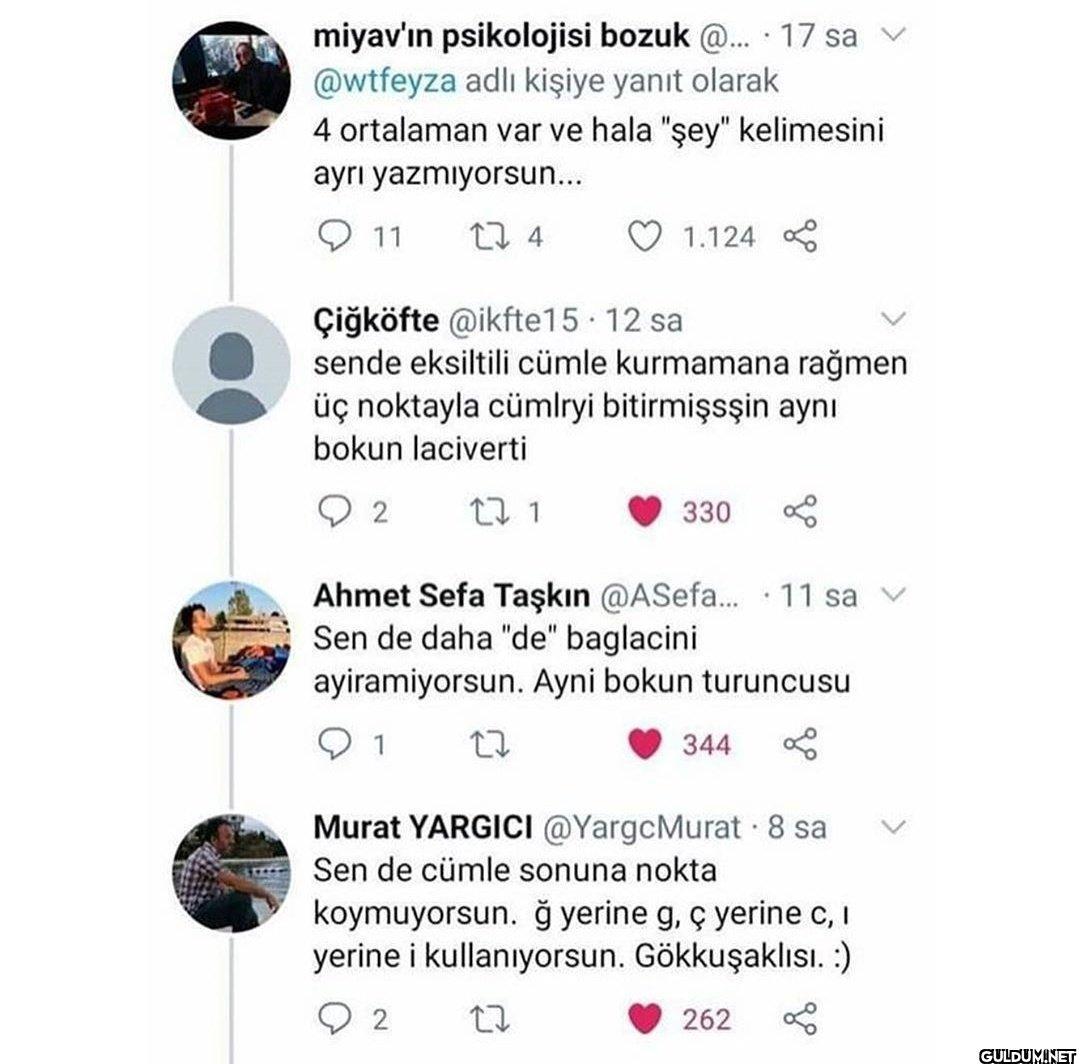Expand options for miyav'ın psikolojisi bozuk's tweet

click(891, 36)
